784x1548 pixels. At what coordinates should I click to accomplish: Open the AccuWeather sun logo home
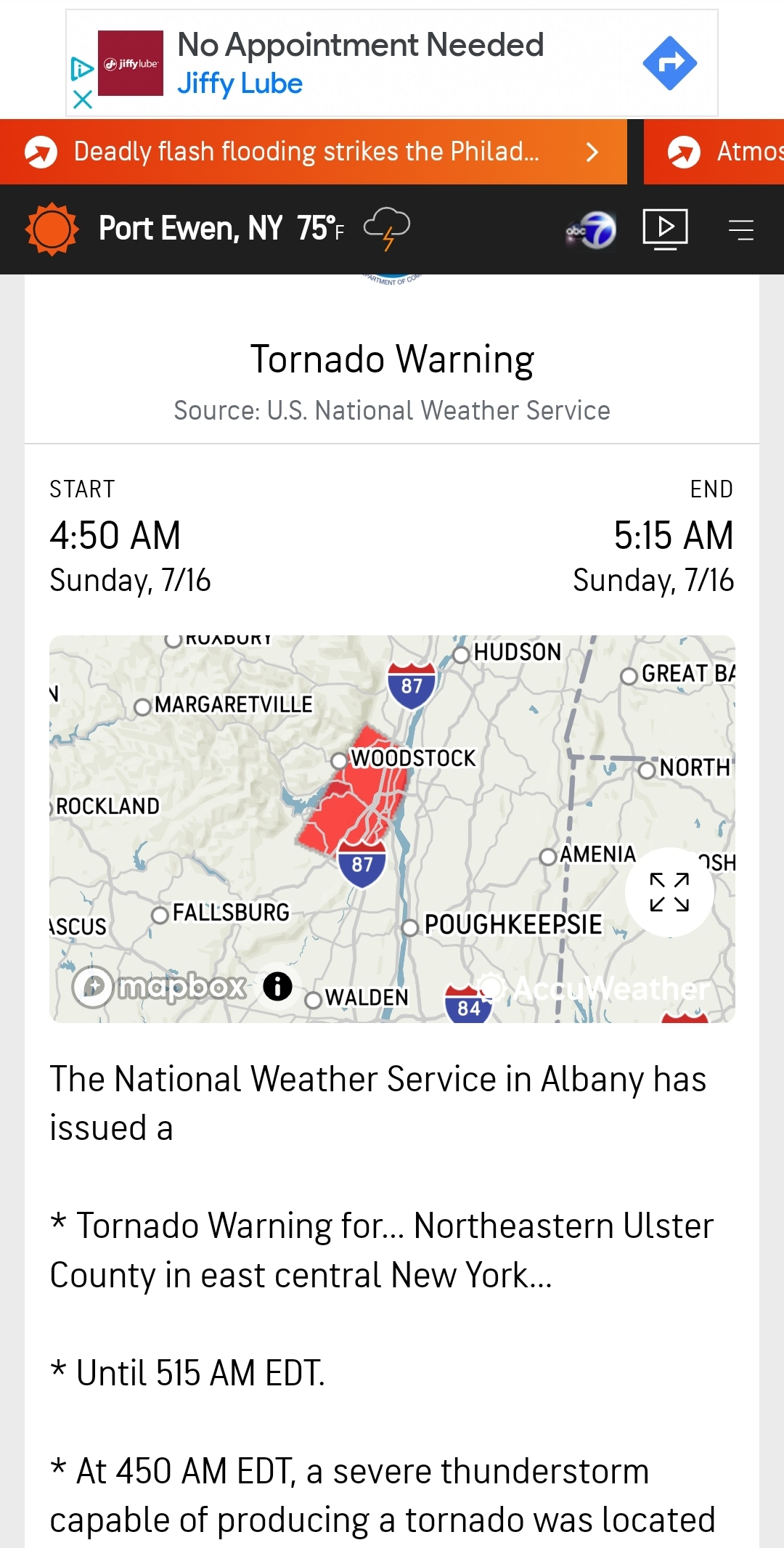[x=52, y=229]
